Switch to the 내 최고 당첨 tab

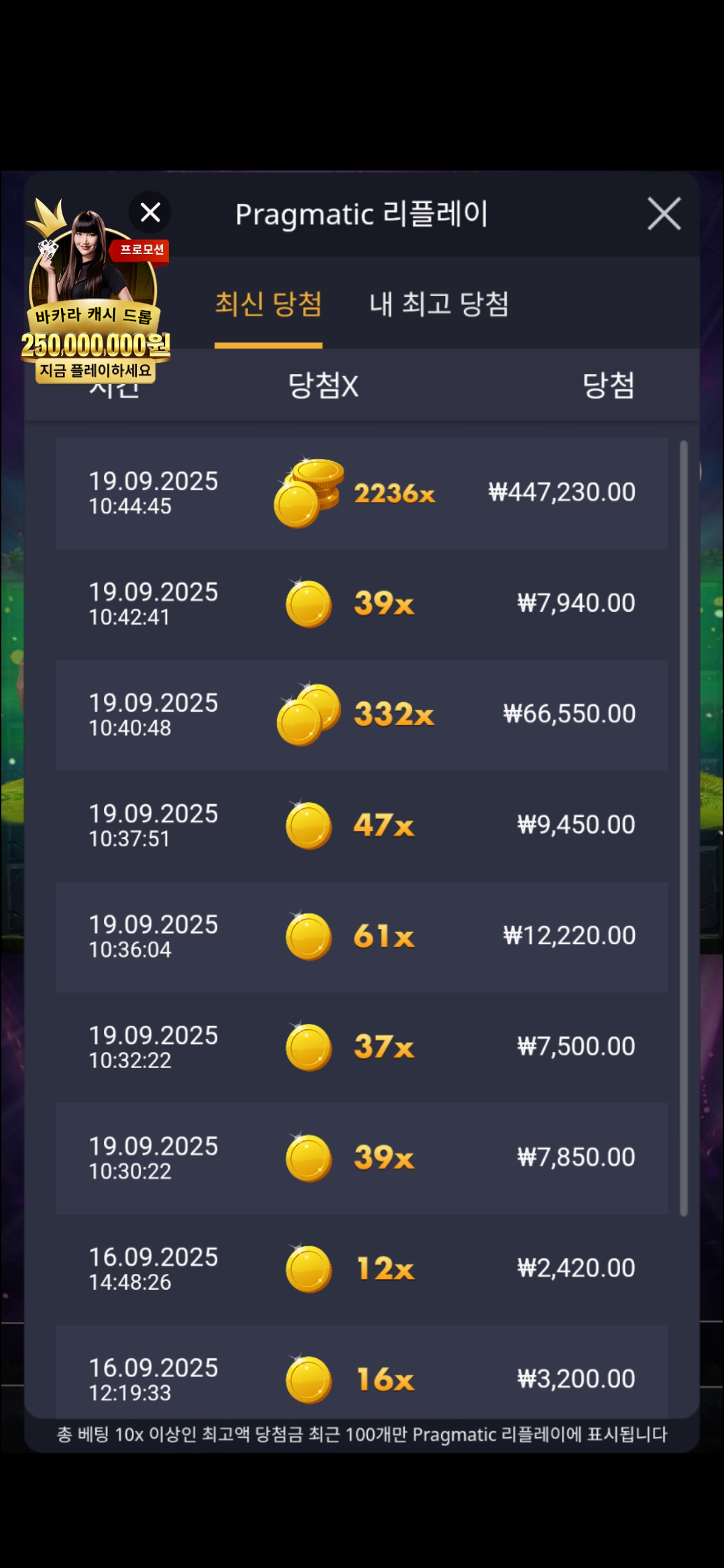coord(439,304)
